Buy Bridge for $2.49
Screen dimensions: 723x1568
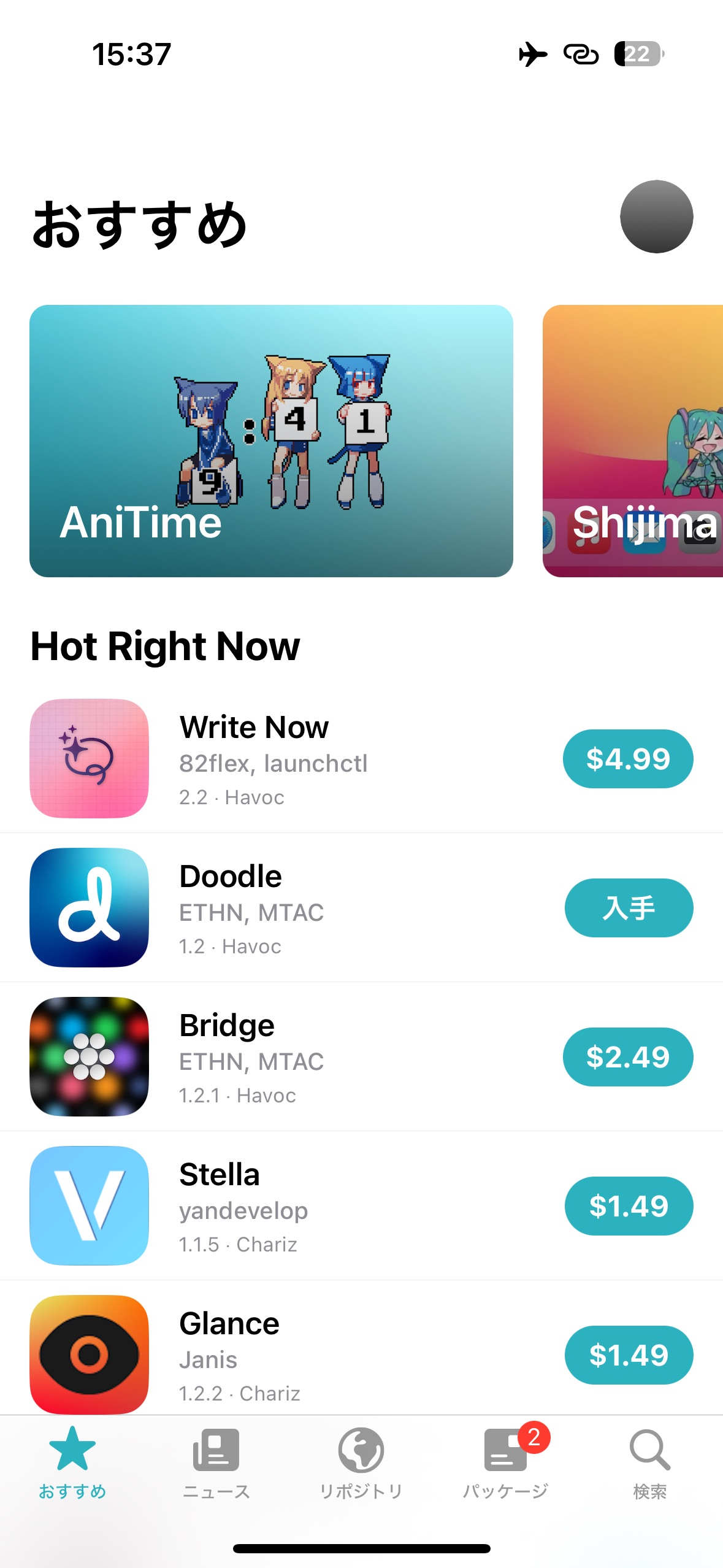click(628, 1057)
